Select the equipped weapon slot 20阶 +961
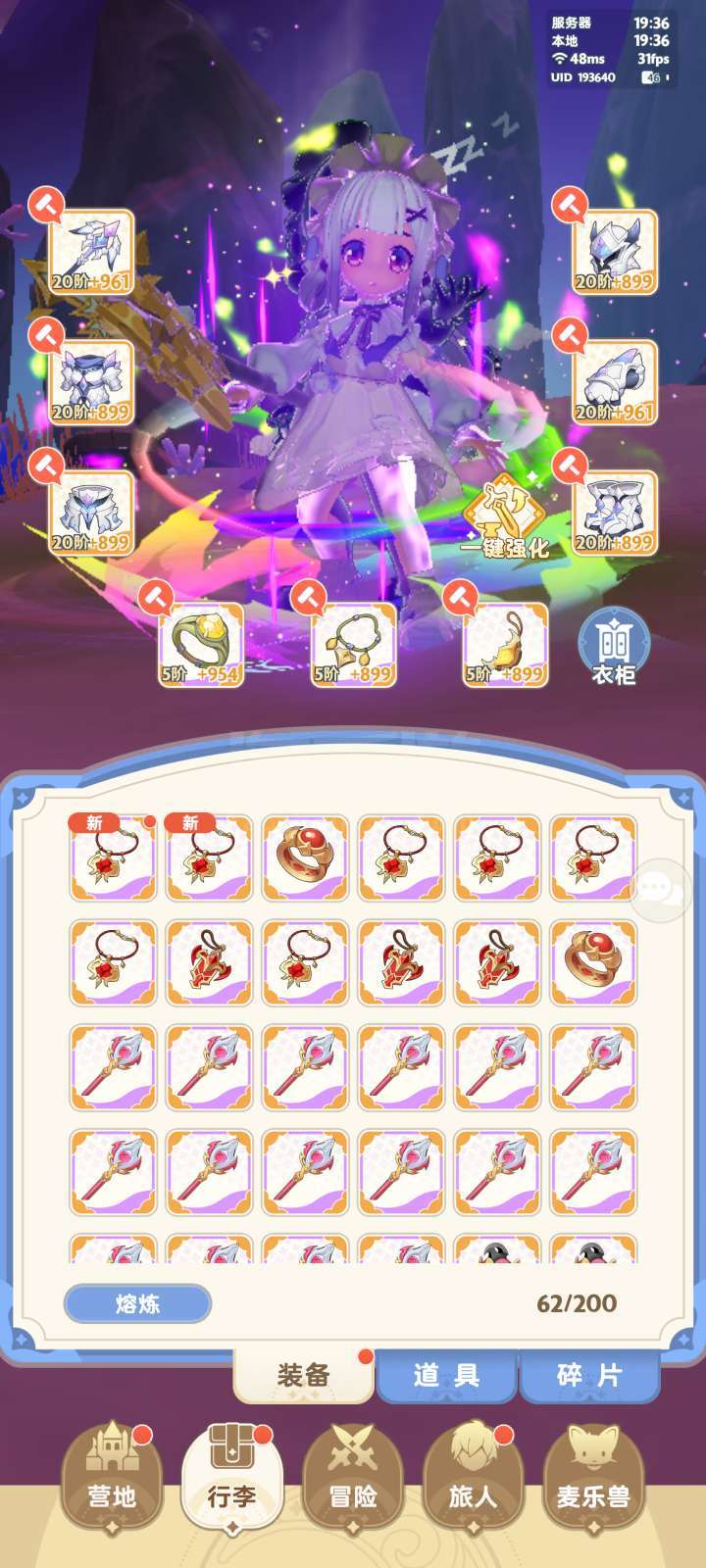706x1568 pixels. 91,252
